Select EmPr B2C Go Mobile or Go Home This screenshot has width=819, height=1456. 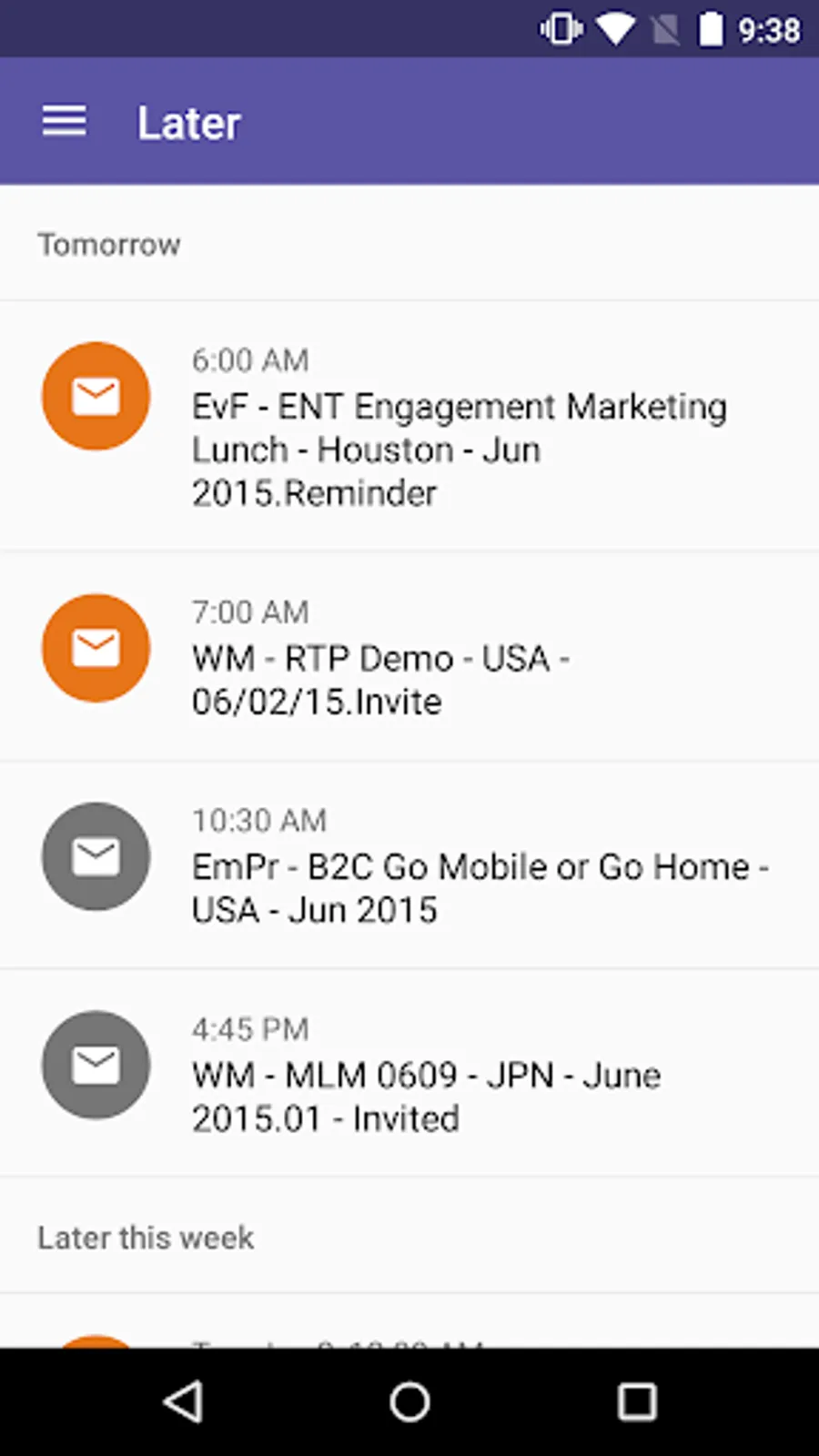[480, 887]
